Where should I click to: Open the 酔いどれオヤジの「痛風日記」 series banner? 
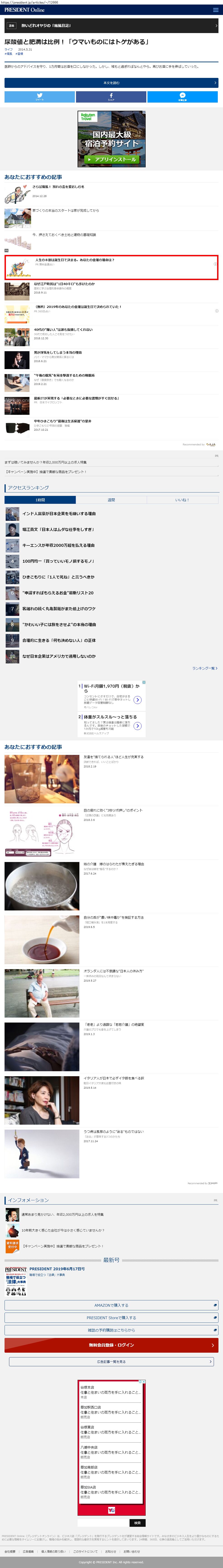[112, 26]
